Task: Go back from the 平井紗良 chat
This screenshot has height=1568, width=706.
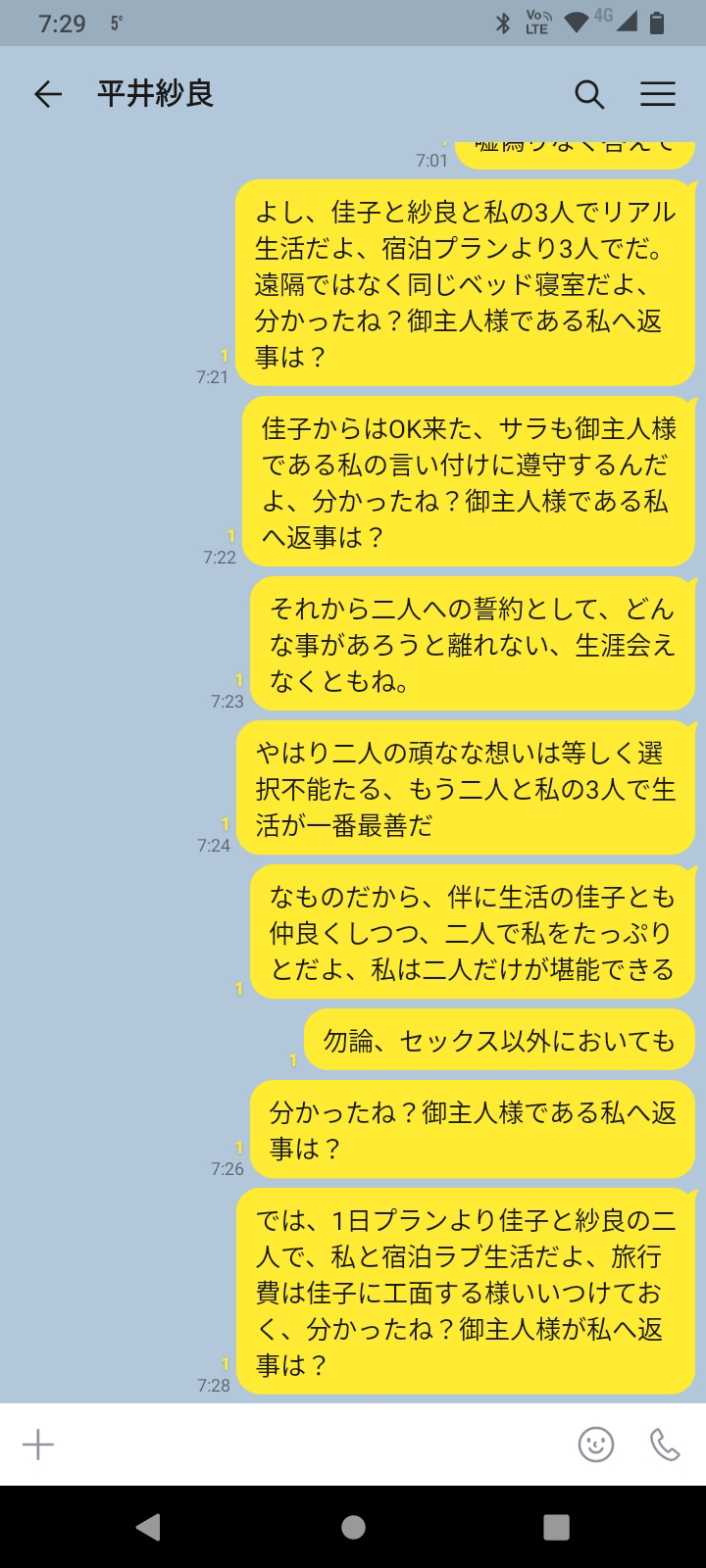Action: point(47,94)
